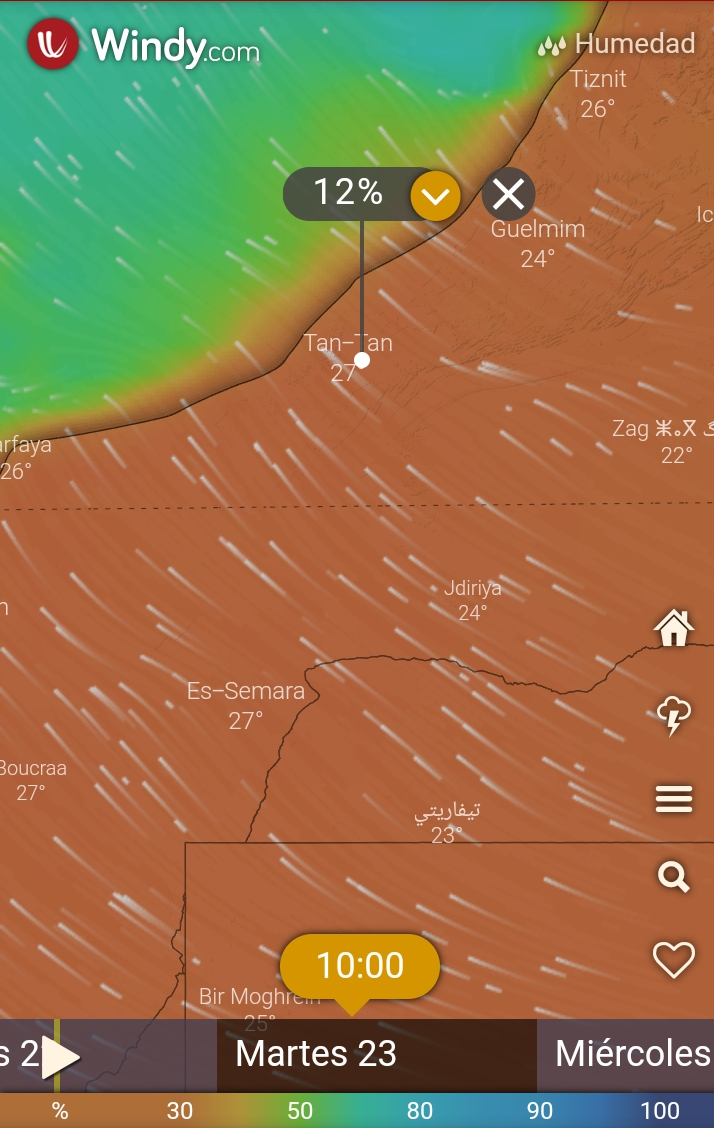
Task: Open the storm weather layers icon
Action: pos(673,714)
